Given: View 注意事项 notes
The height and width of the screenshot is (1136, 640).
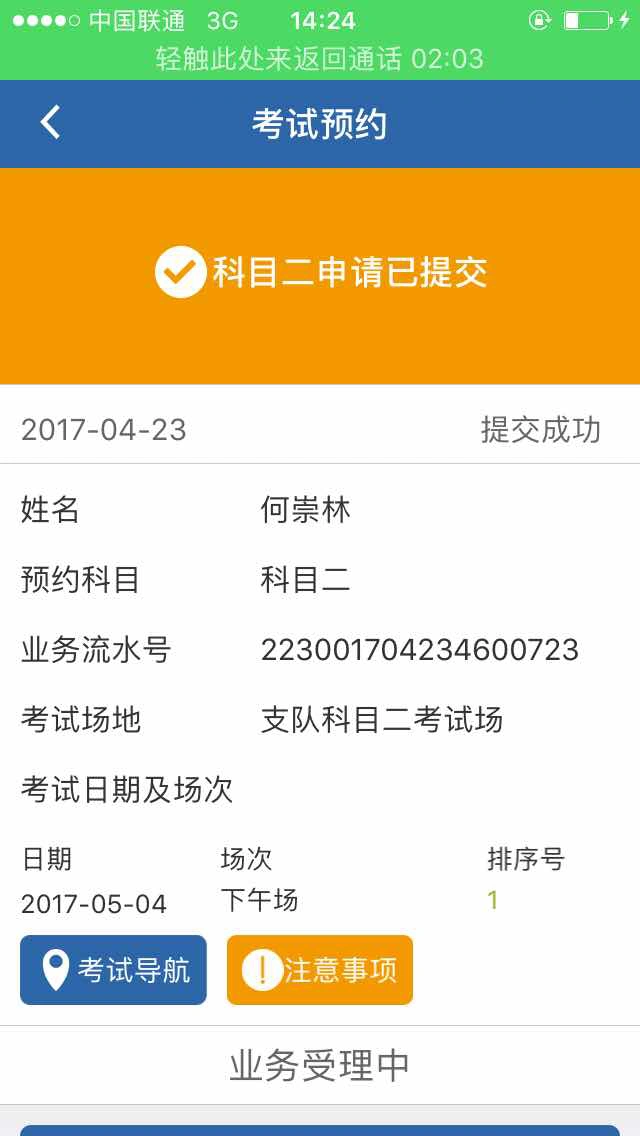Looking at the screenshot, I should coord(320,970).
